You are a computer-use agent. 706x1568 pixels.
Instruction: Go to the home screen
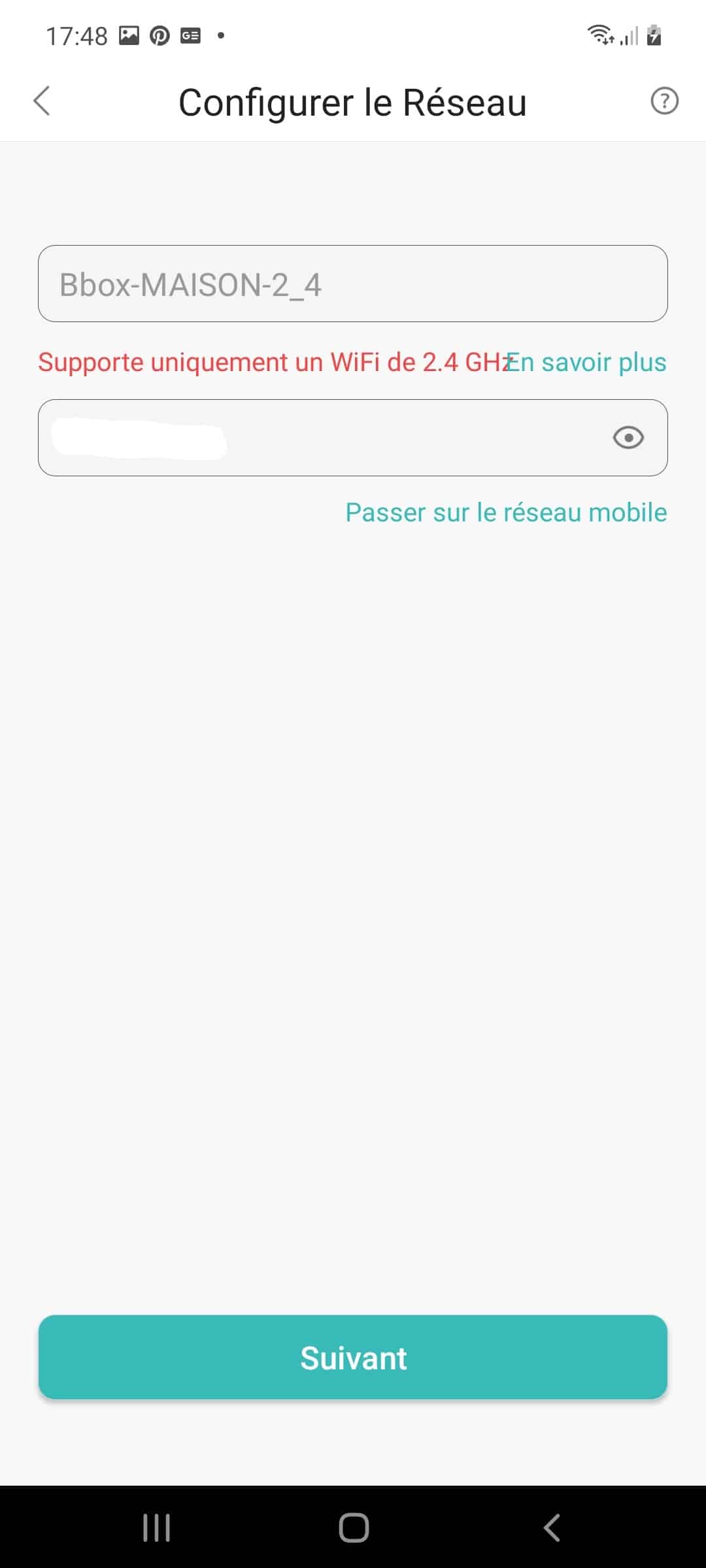coord(354,1527)
